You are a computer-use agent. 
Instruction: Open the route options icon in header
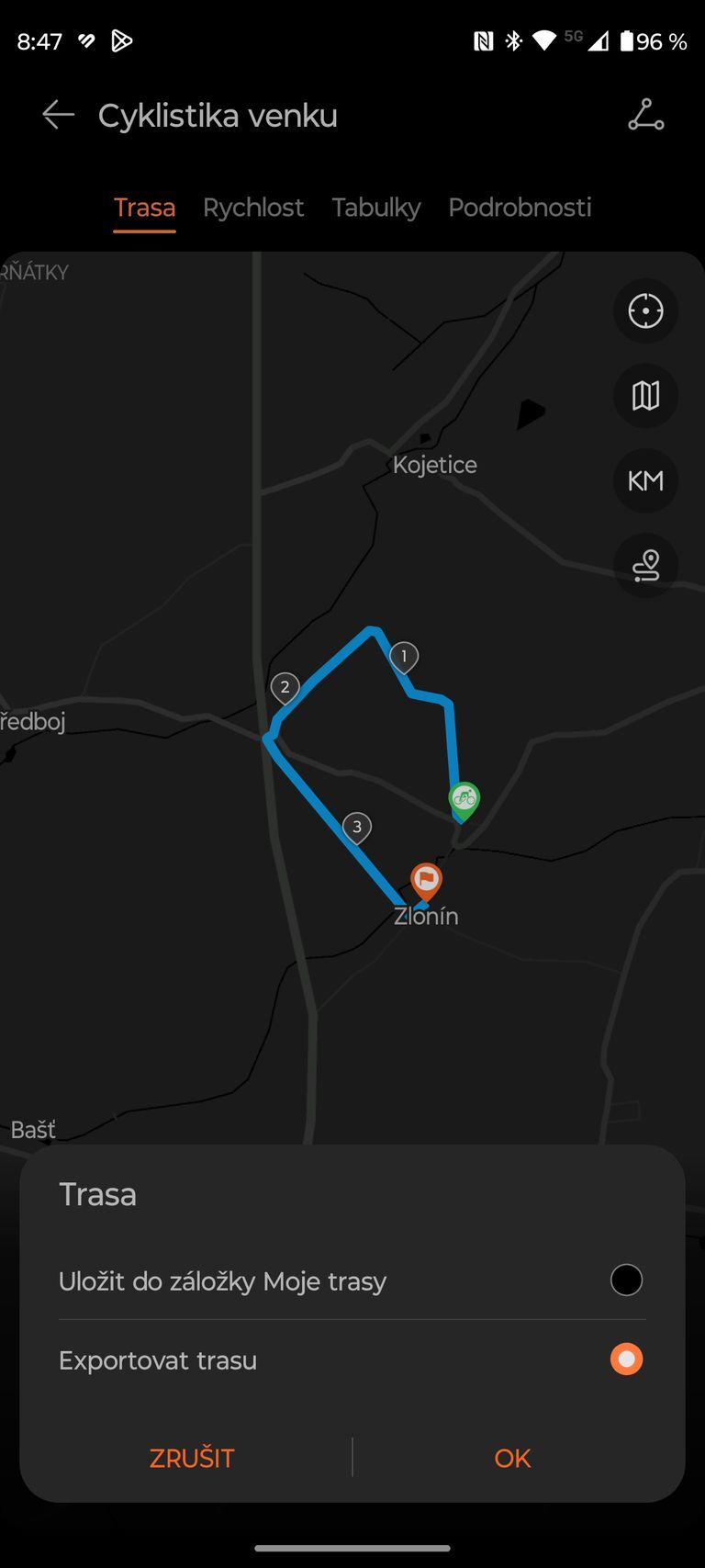pyautogui.click(x=645, y=115)
